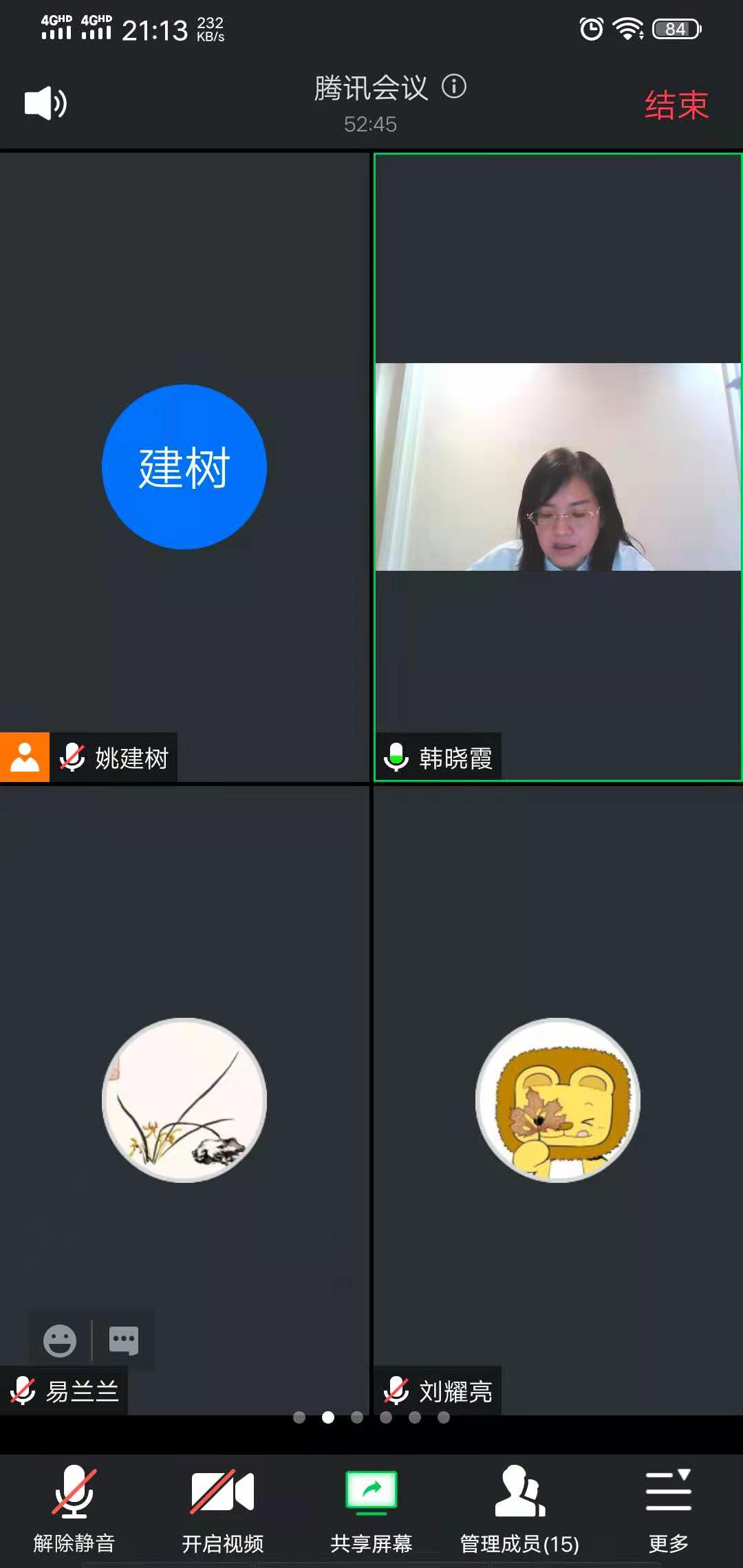Image resolution: width=743 pixels, height=1568 pixels.
Task: Tap the speaker audio output icon
Action: point(45,104)
